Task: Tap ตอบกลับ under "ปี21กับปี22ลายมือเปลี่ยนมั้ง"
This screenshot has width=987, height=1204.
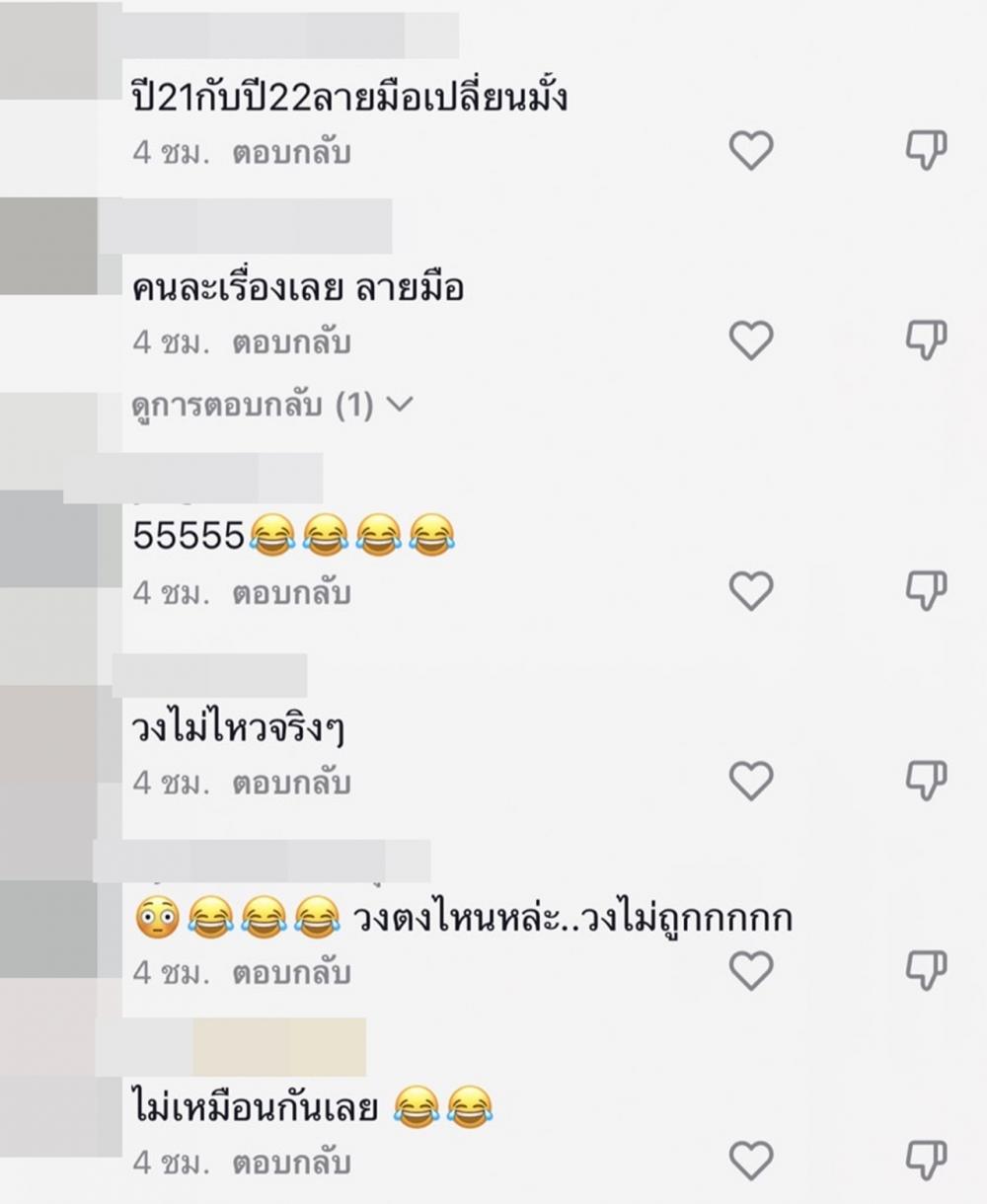Action: [x=291, y=153]
